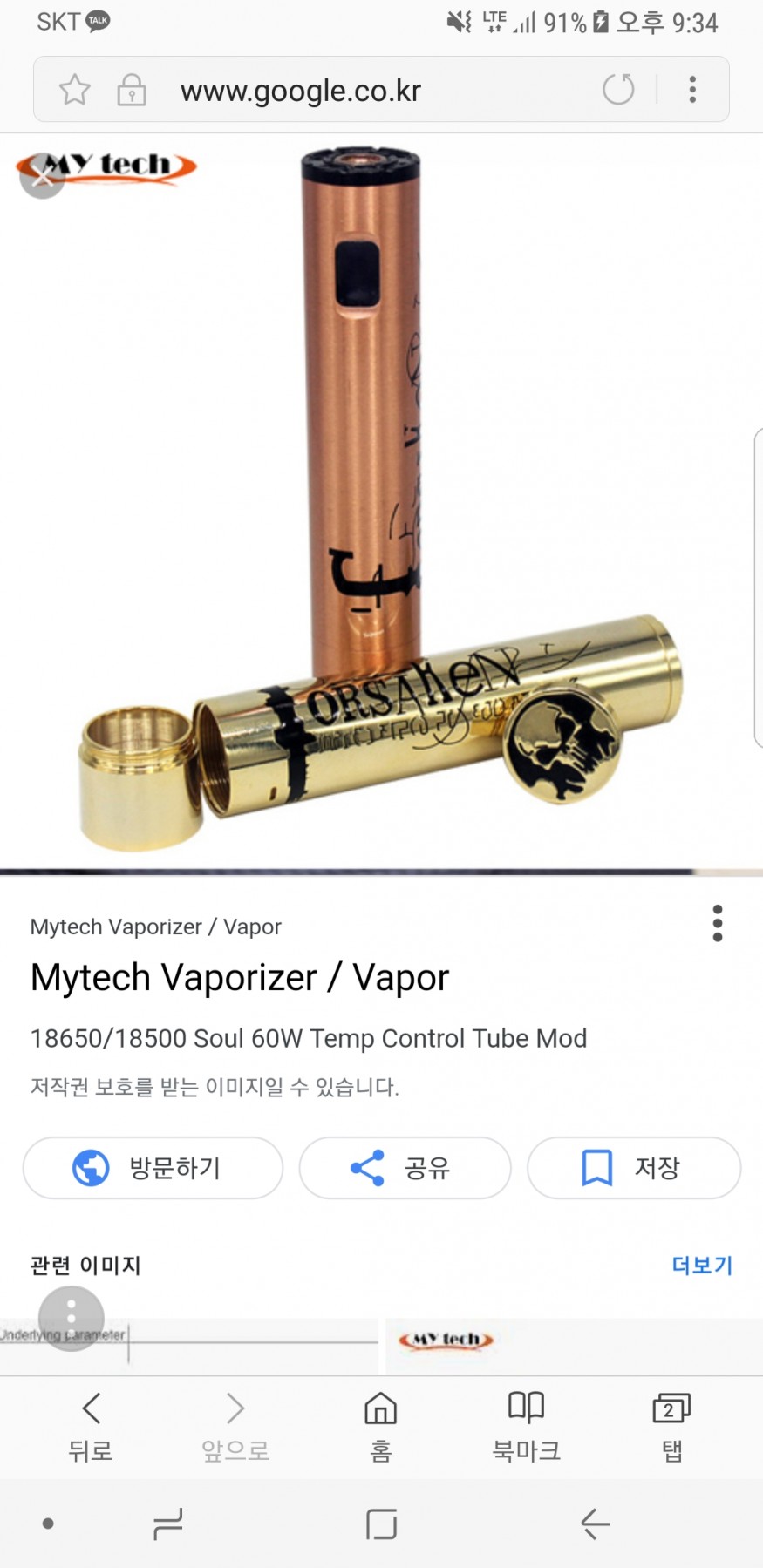
Task: See more related images via 더보기
Action: pyautogui.click(x=701, y=1265)
